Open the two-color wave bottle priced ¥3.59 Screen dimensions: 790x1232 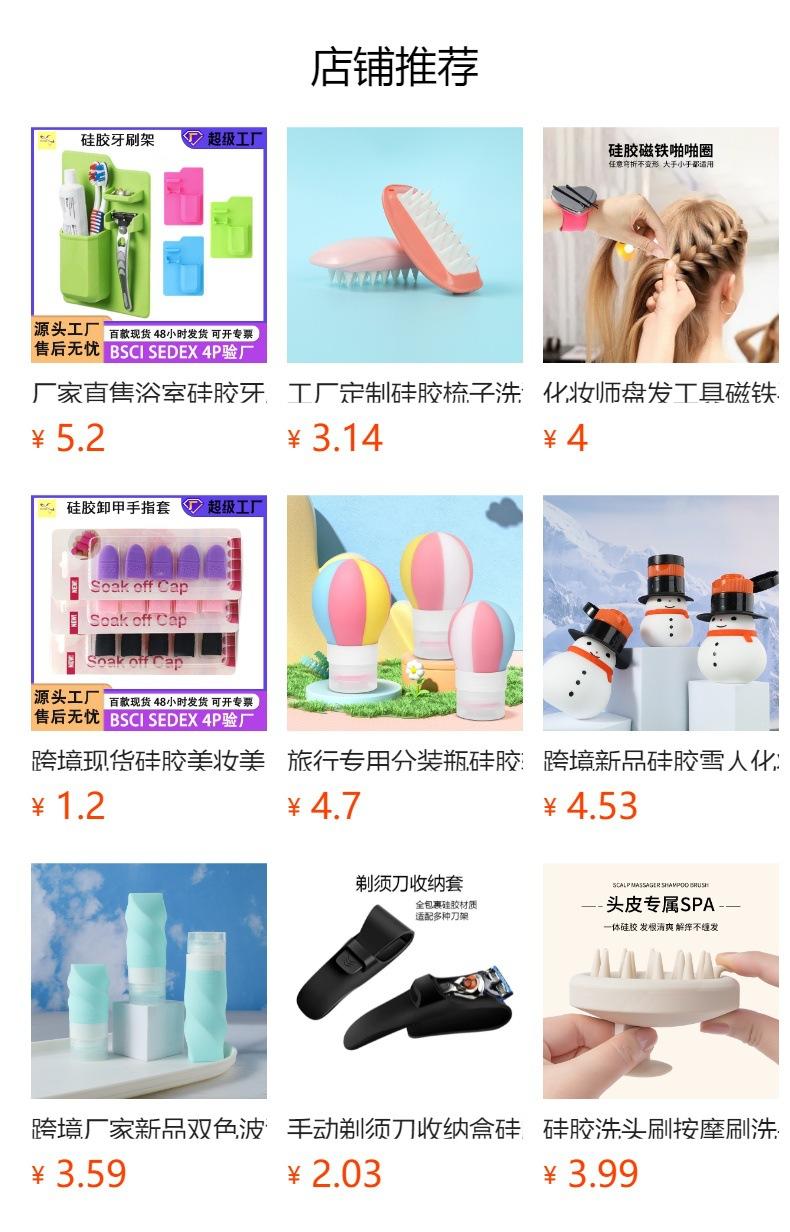coord(149,981)
